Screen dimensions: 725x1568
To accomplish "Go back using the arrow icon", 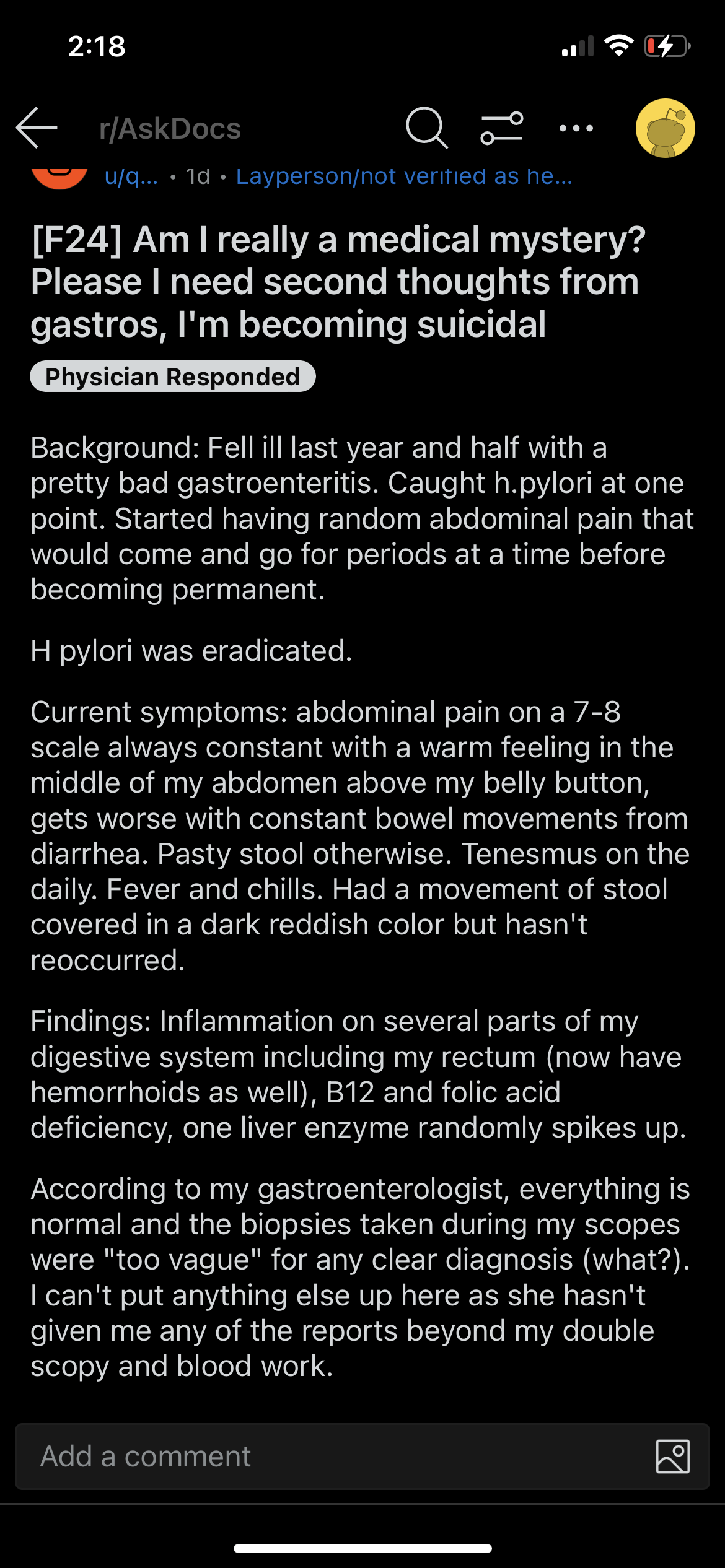I will [37, 128].
